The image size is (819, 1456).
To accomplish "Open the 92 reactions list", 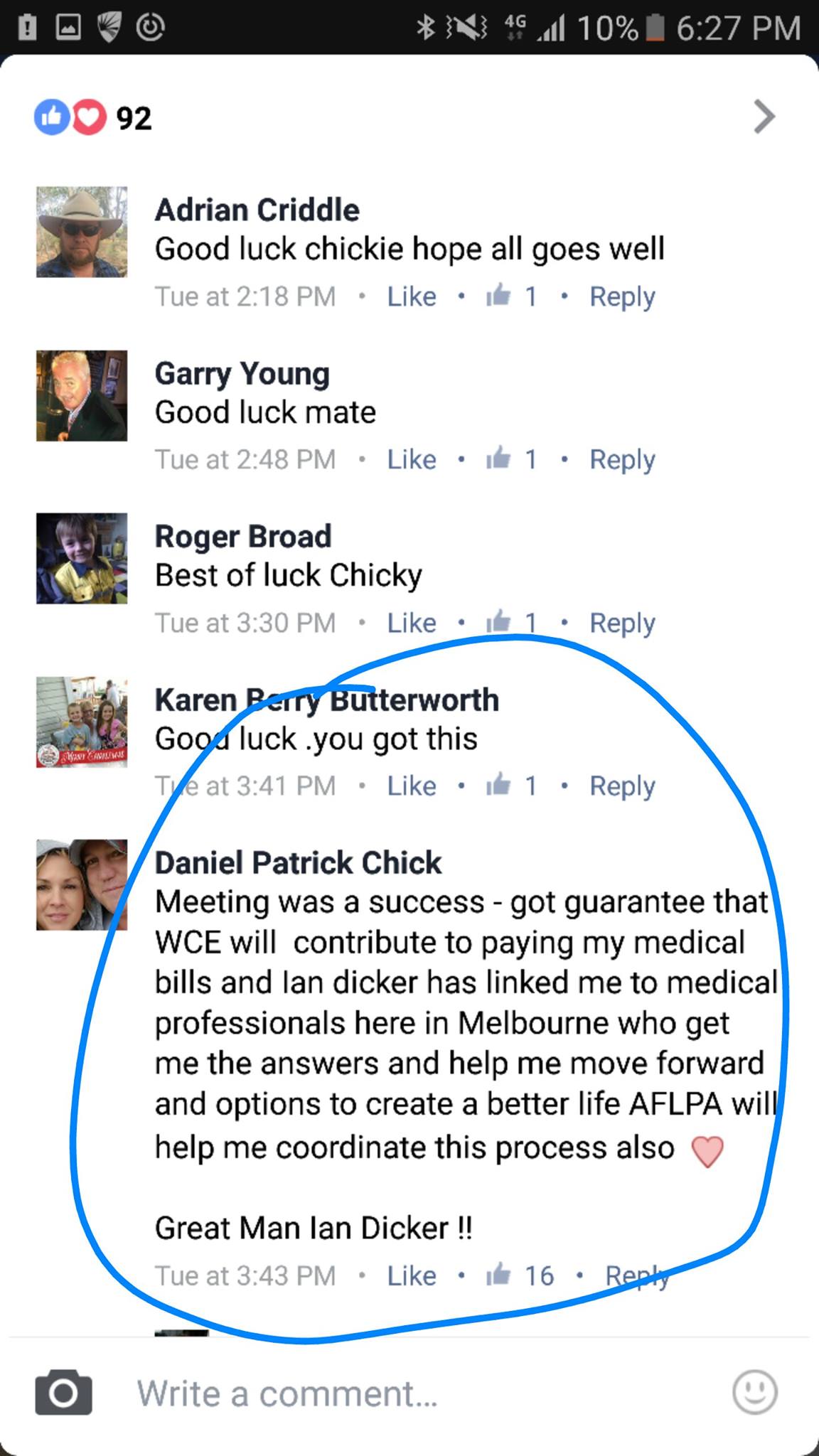I will point(93,117).
